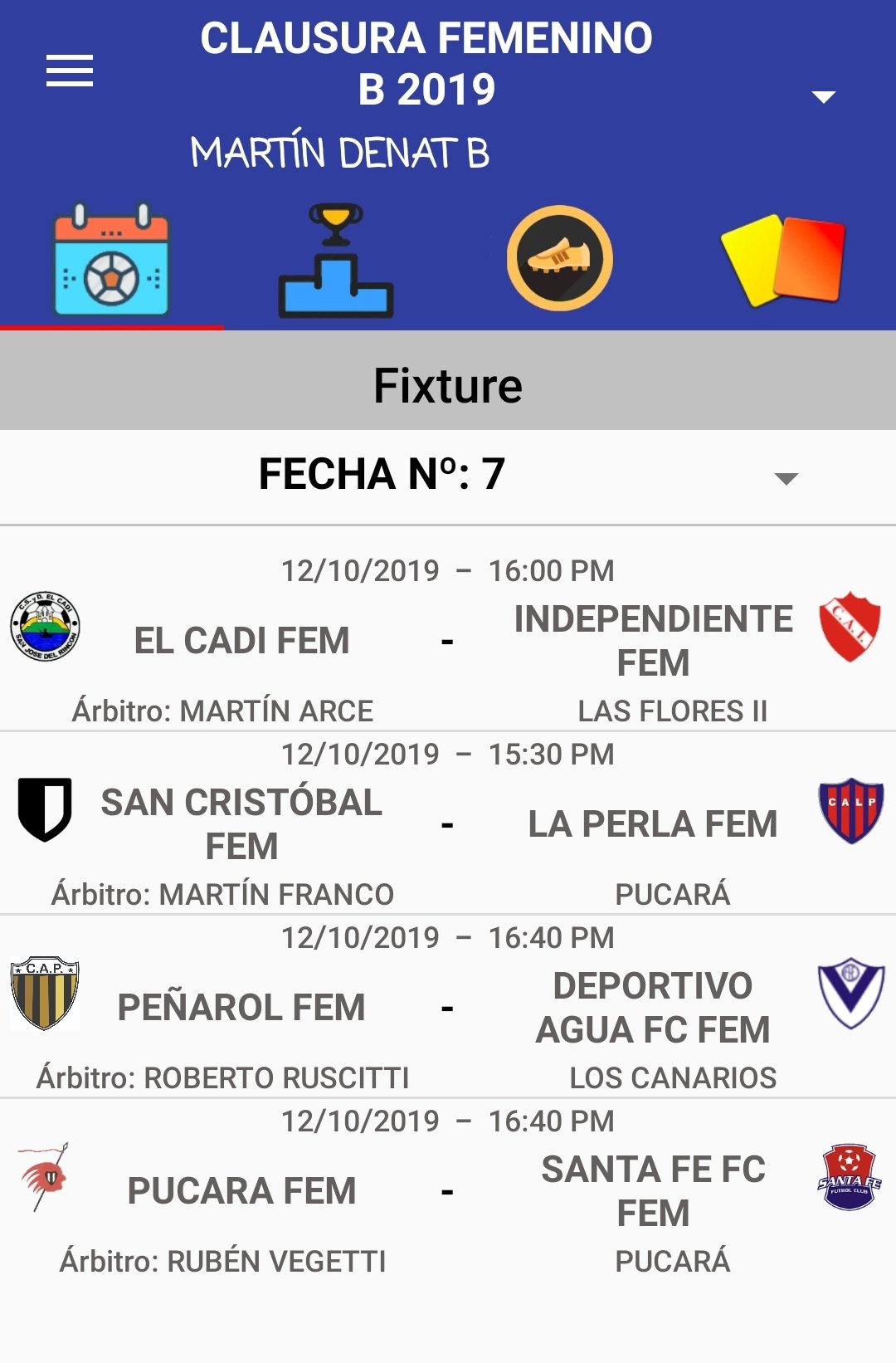Viewport: 896px width, 1363px height.
Task: Expand the Clausura Femenino B 2019 tournament dropdown
Action: (x=822, y=97)
